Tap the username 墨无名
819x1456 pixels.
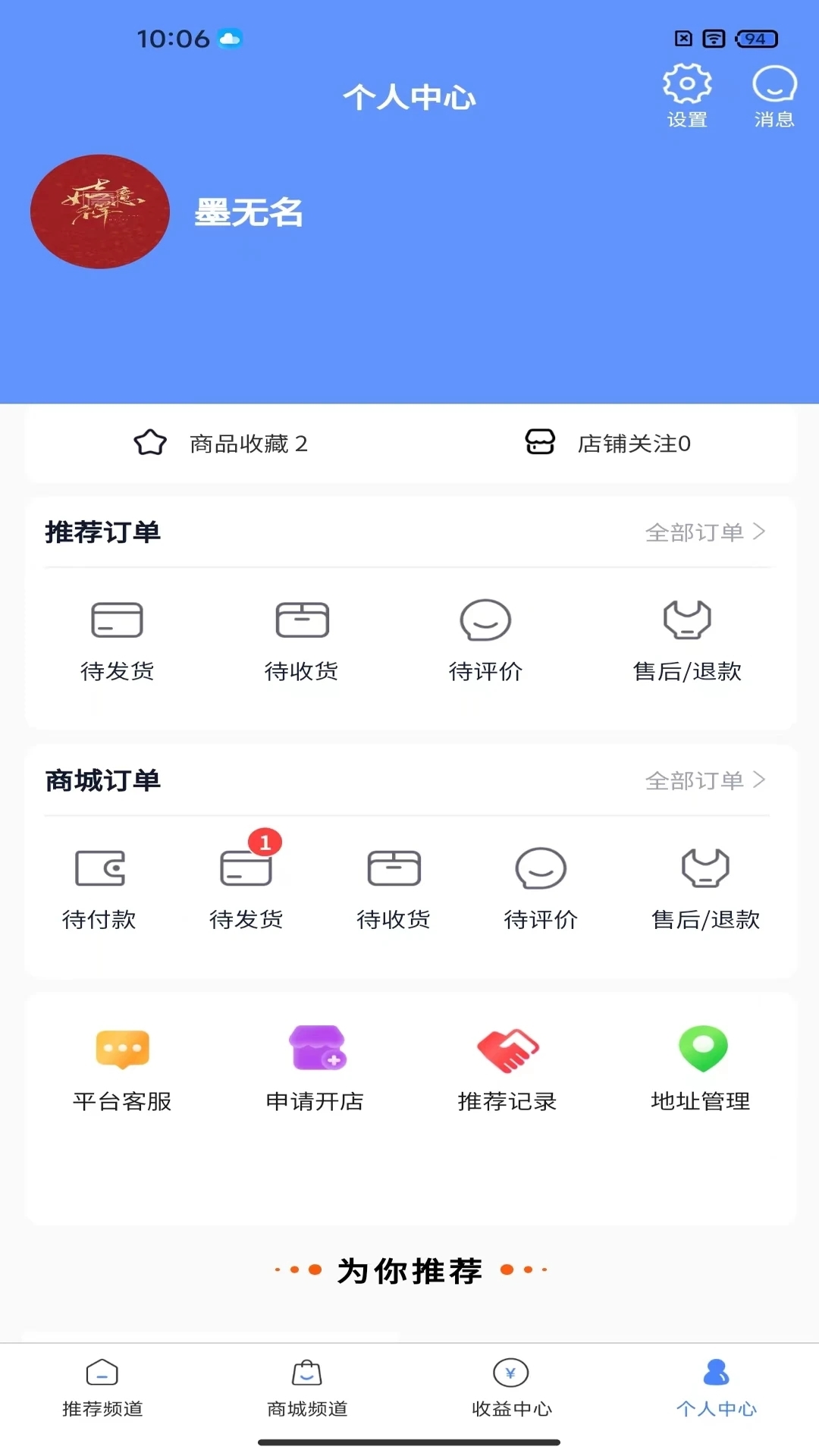pyautogui.click(x=248, y=214)
